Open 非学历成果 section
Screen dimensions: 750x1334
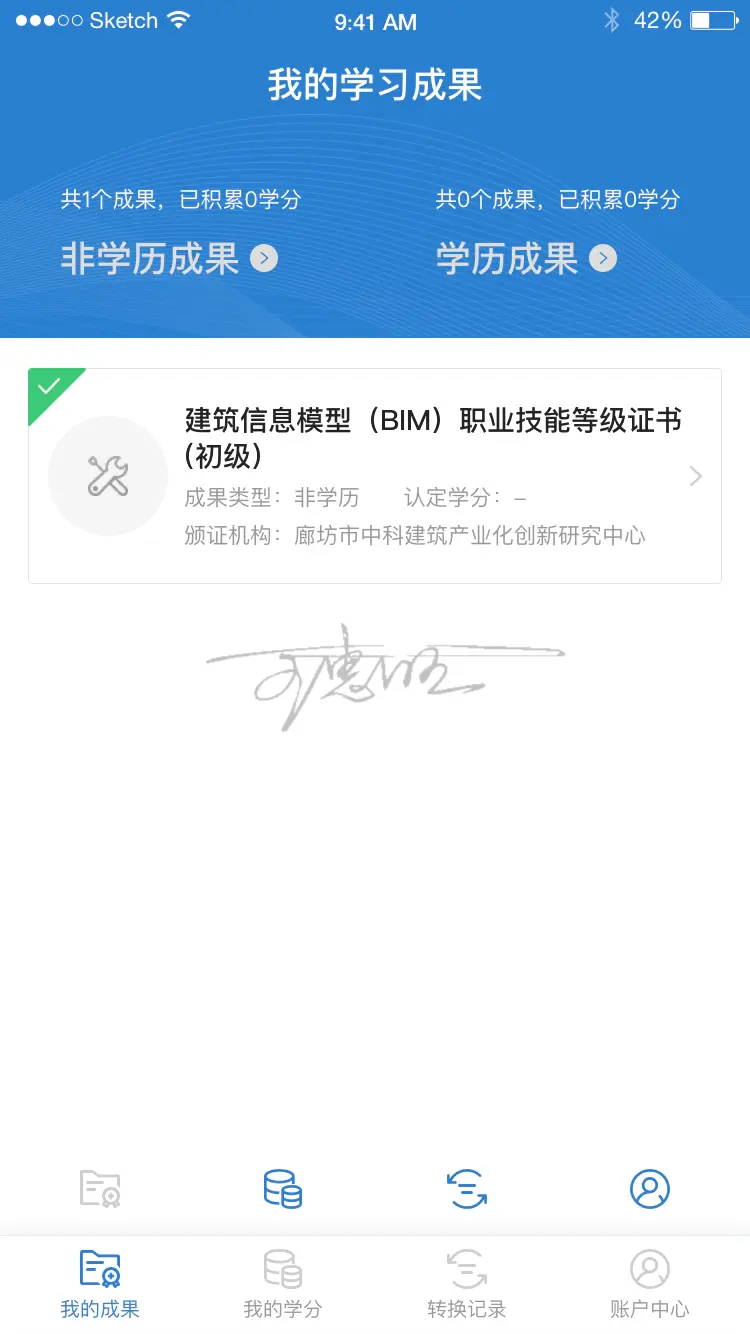point(168,259)
